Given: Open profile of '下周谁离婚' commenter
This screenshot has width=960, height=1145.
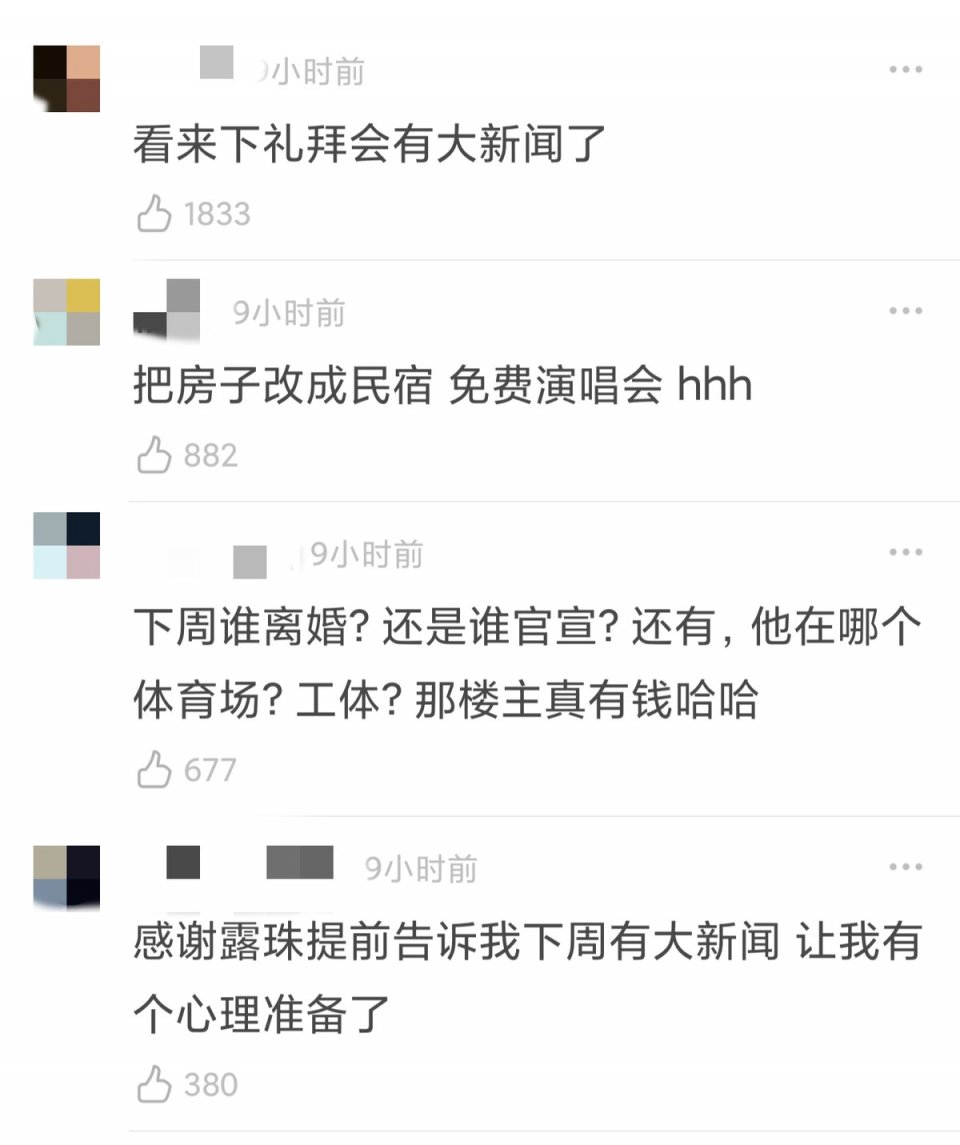Looking at the screenshot, I should tap(67, 546).
